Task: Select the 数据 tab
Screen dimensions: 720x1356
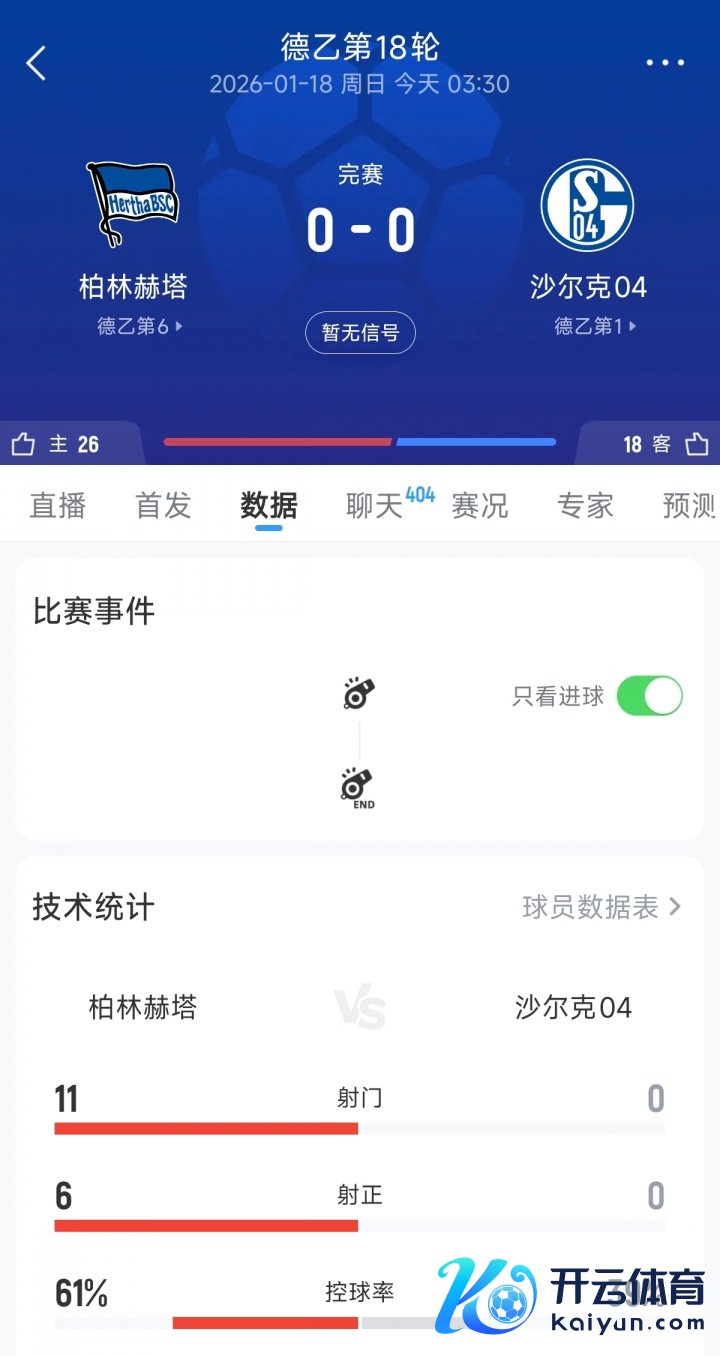Action: [x=269, y=506]
